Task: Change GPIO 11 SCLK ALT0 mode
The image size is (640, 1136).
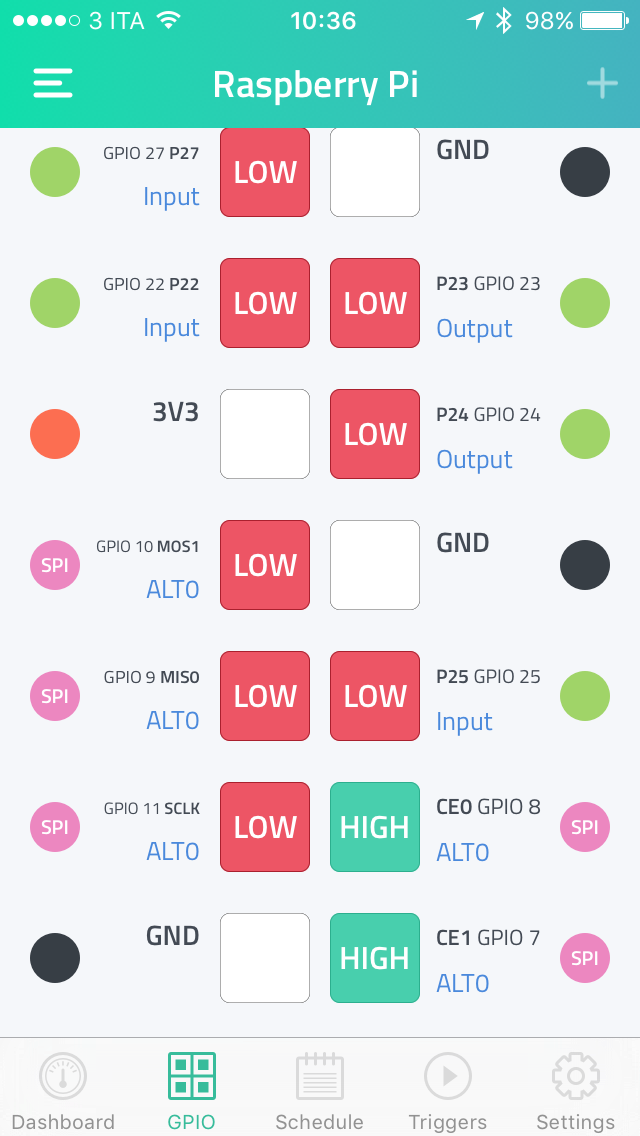Action: coord(173,852)
